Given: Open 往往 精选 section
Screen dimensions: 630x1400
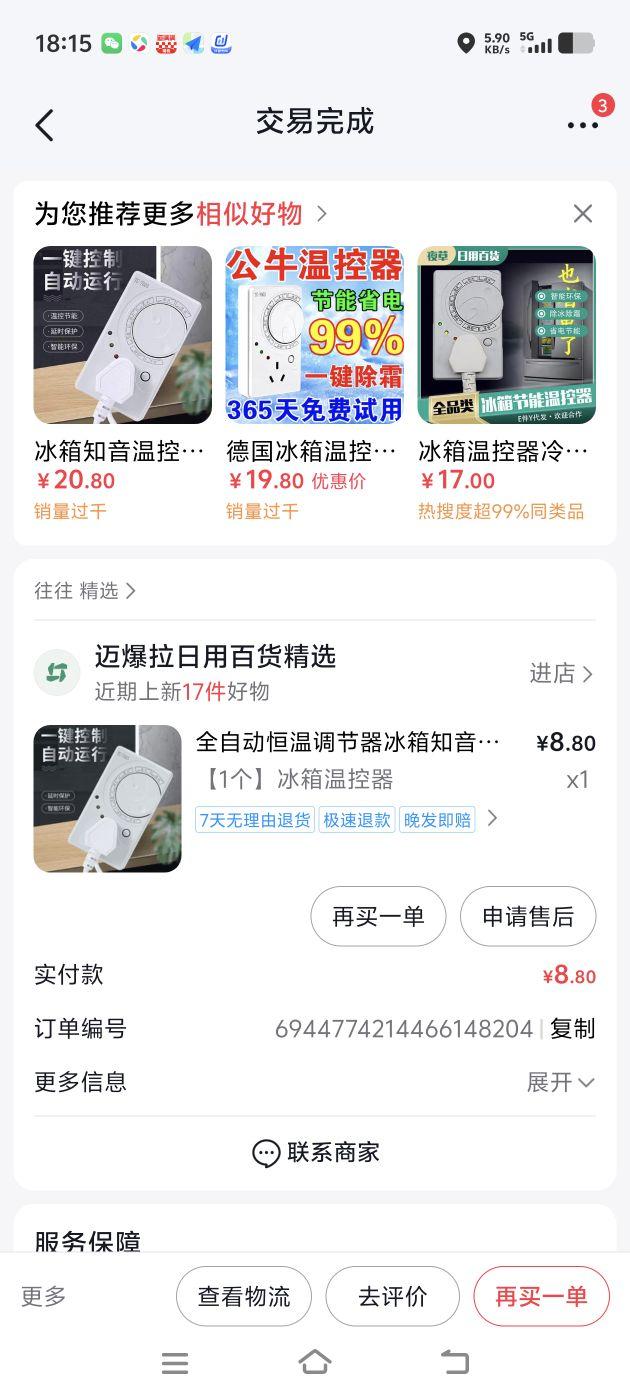Looking at the screenshot, I should pos(85,591).
